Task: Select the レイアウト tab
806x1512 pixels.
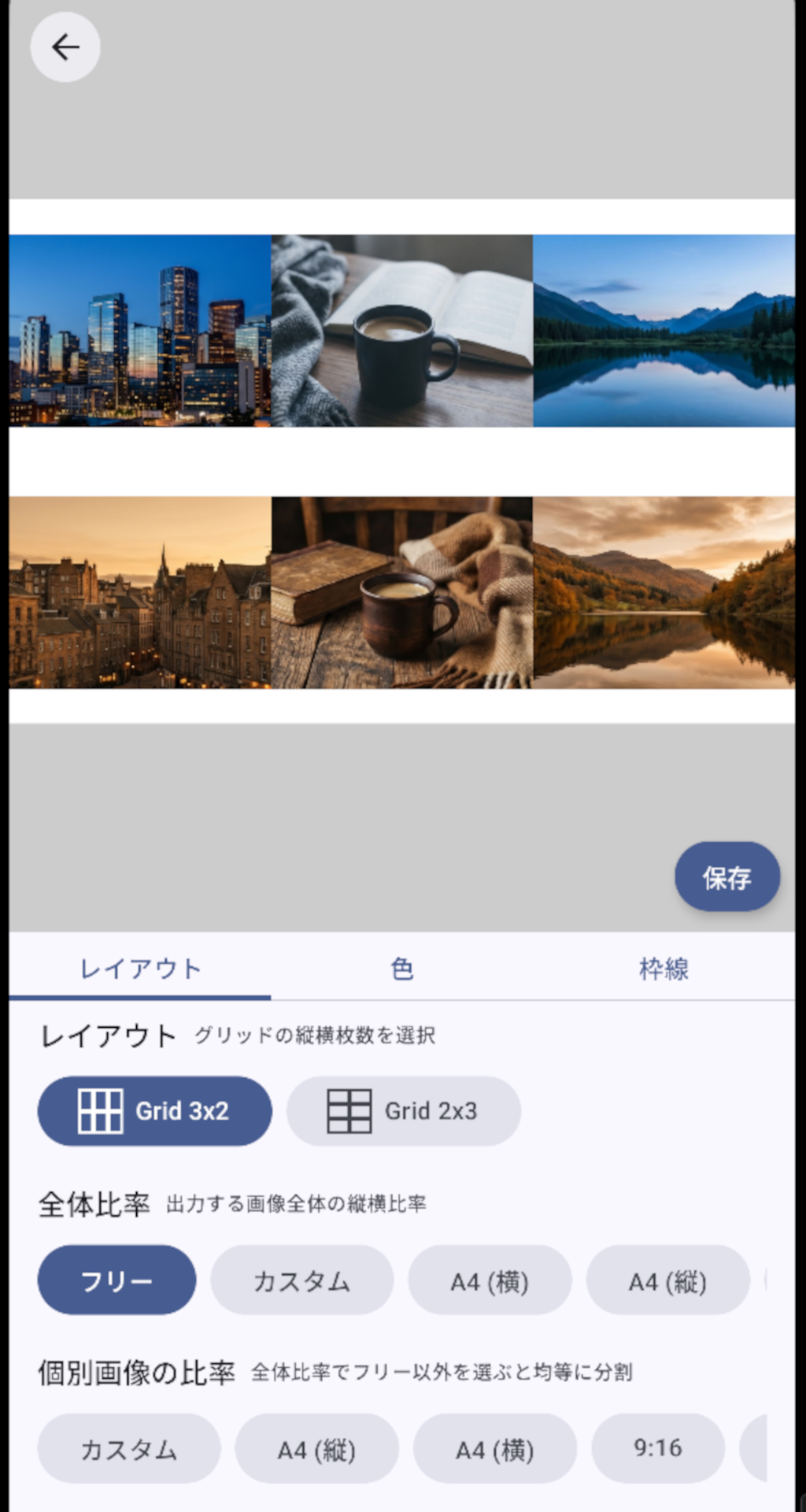Action: (140, 968)
